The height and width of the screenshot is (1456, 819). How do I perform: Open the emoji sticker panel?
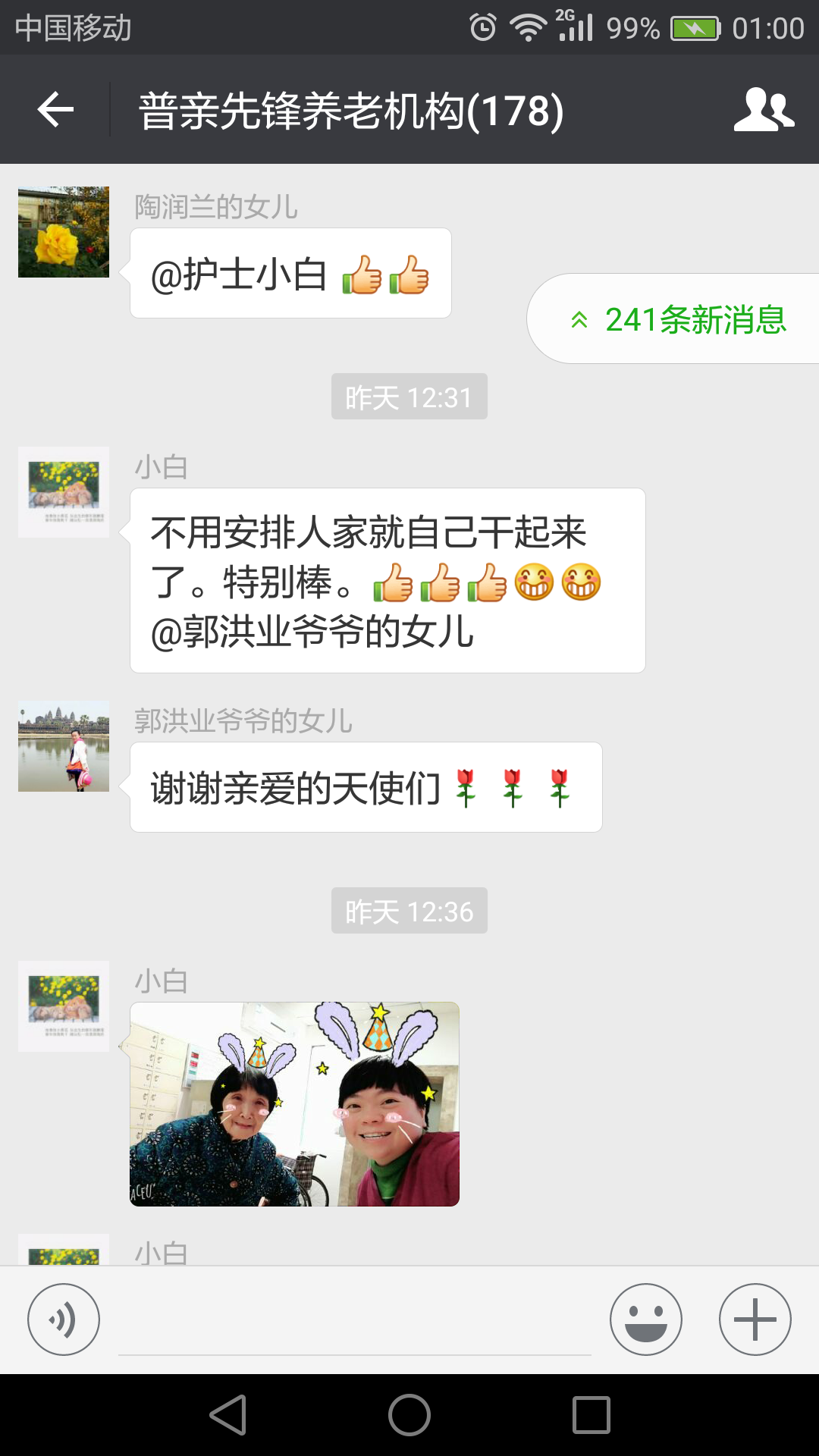point(646,1319)
